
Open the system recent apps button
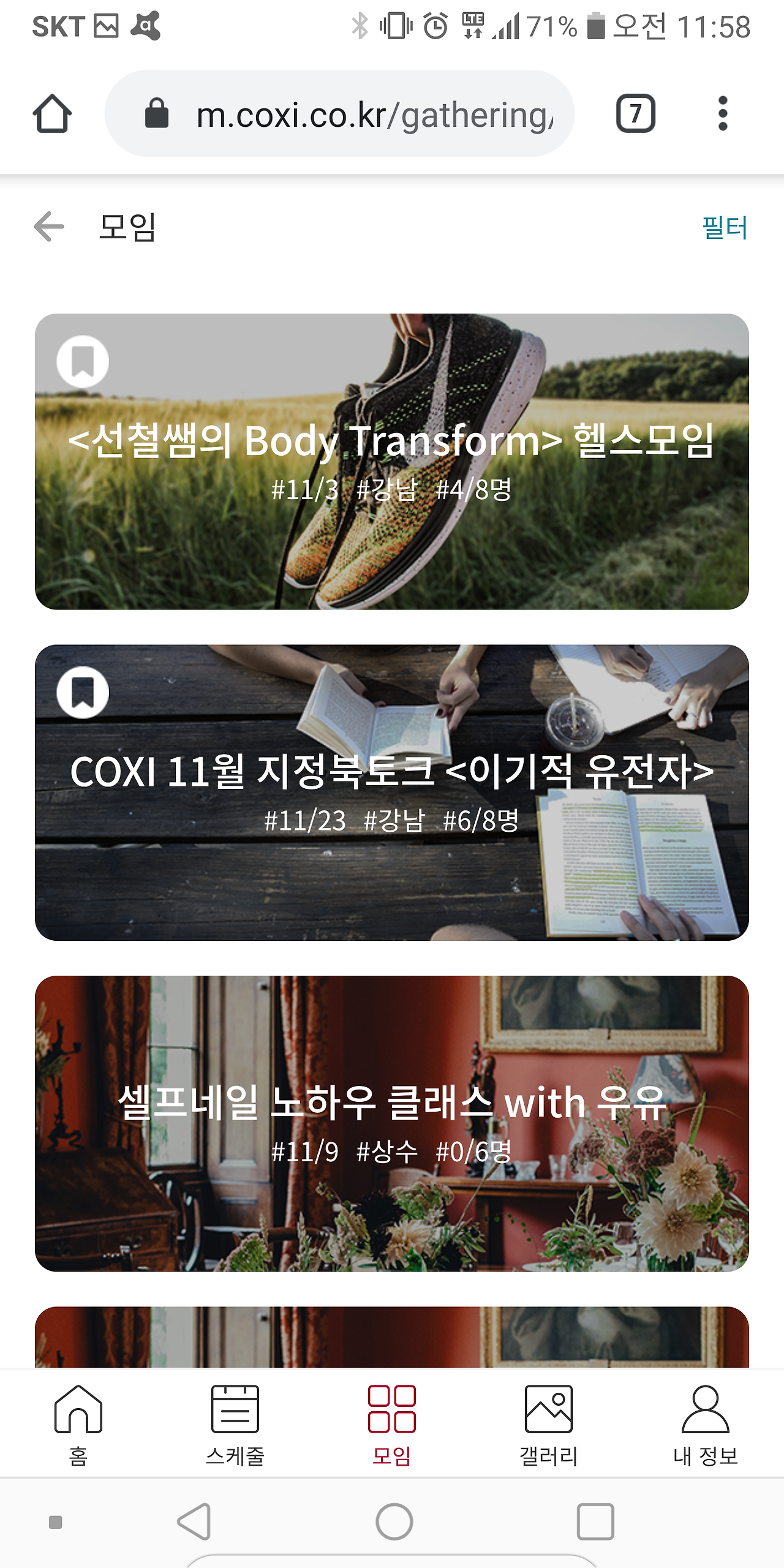[595, 1521]
